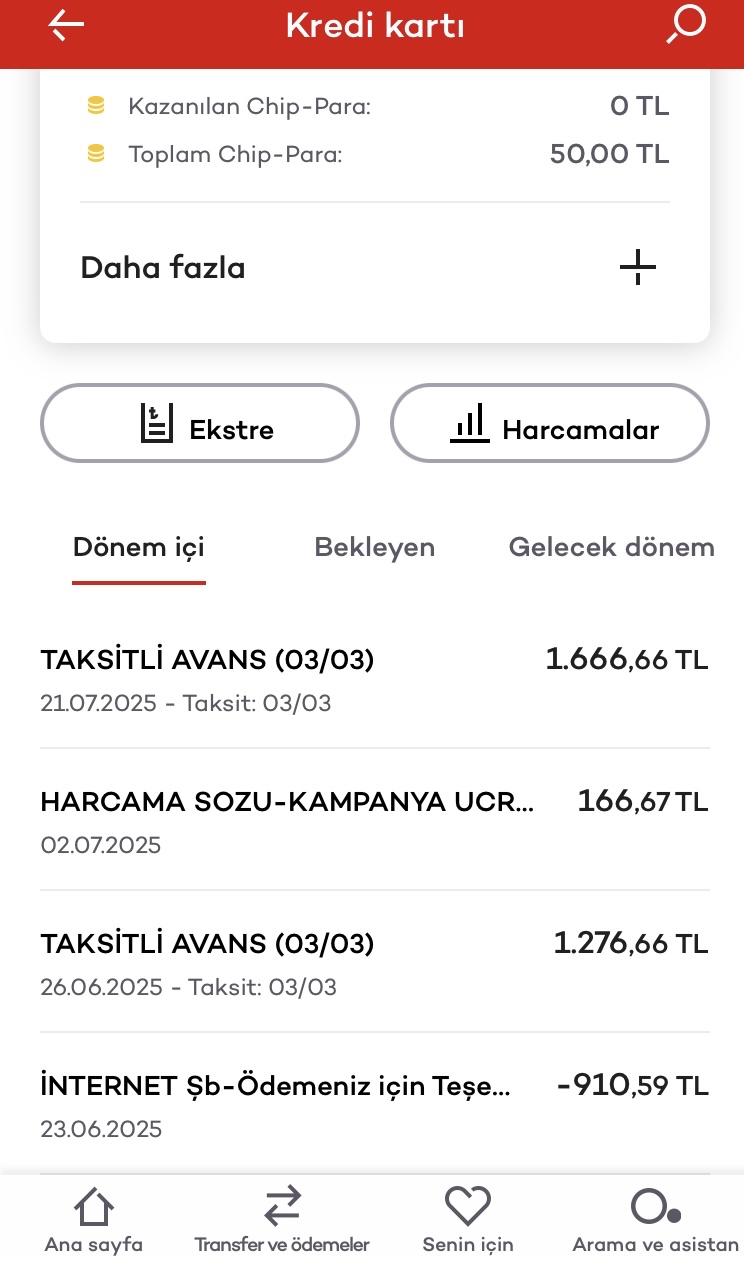Image resolution: width=744 pixels, height=1275 pixels.
Task: Go back using the top arrow
Action: coord(66,26)
